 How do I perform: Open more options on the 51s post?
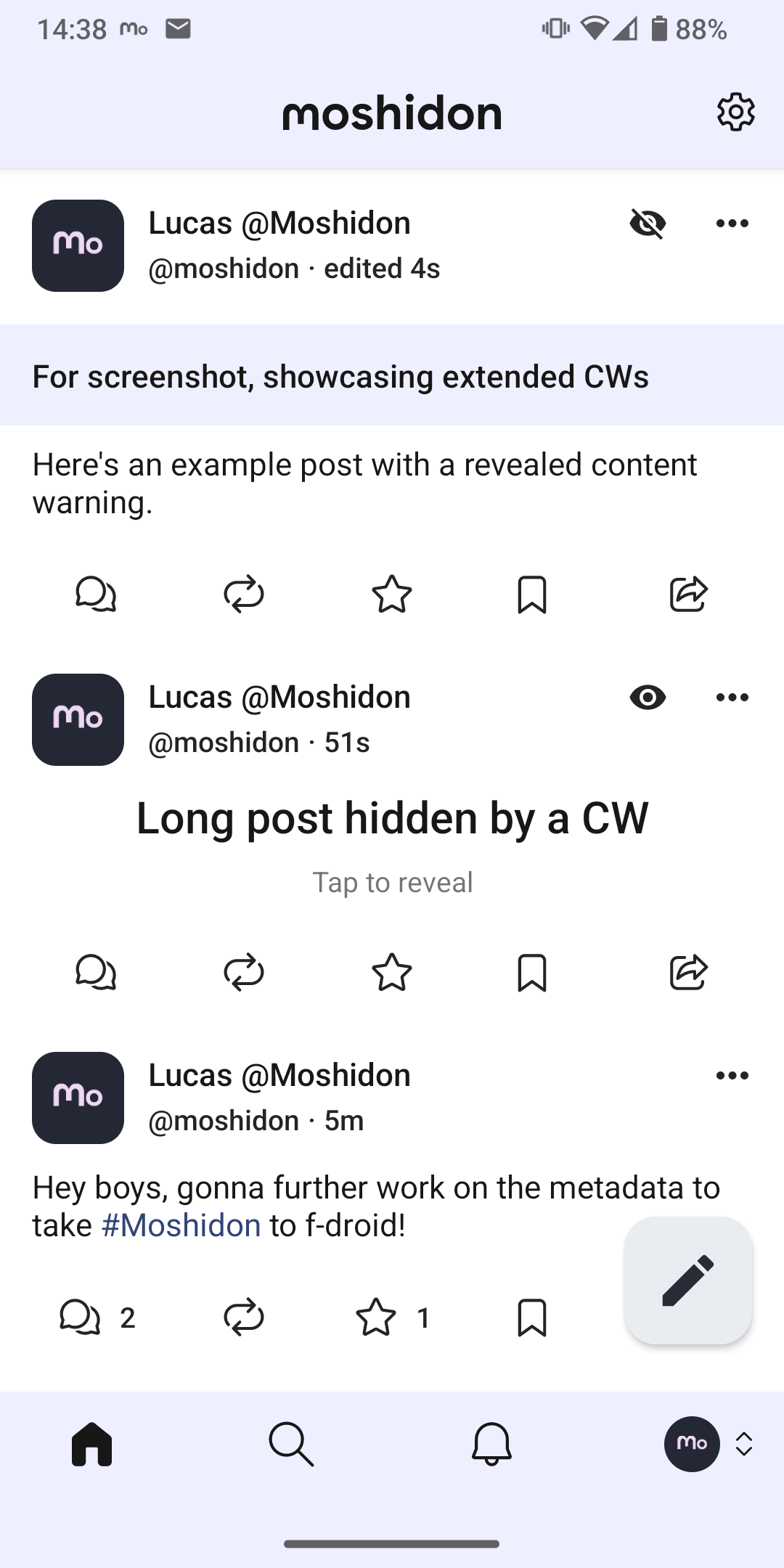[x=732, y=697]
